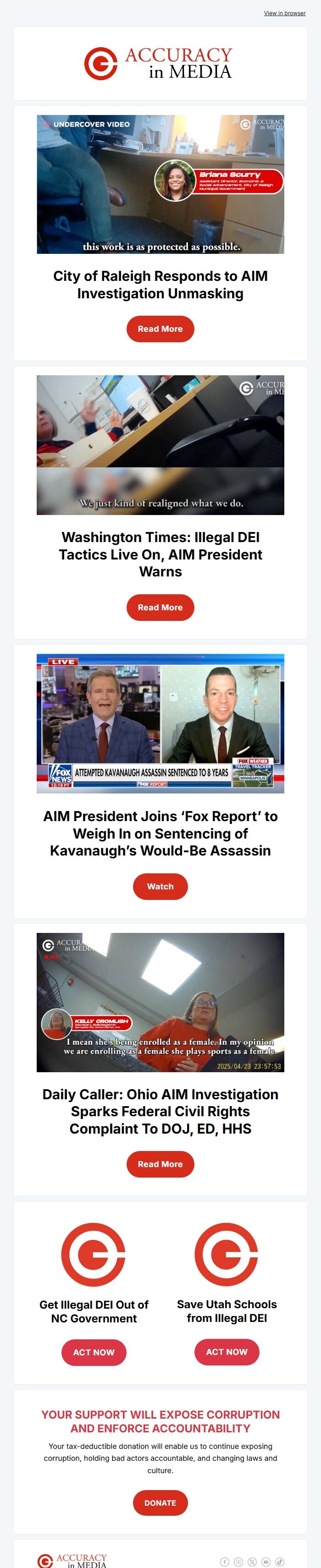Watch the Fox Report Kavanaugh segment
This screenshot has width=321, height=1568.
coord(160,886)
